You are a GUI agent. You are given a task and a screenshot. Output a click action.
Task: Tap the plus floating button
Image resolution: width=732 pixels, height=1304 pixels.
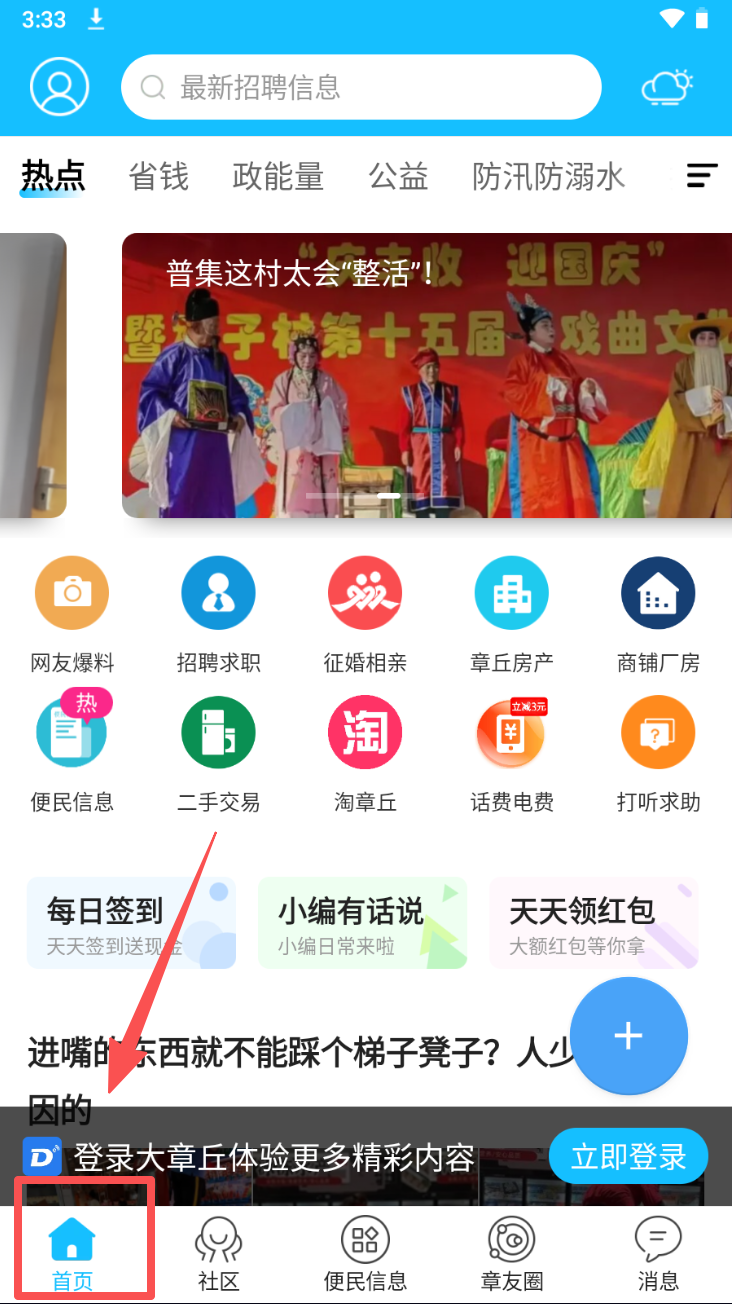click(628, 1036)
